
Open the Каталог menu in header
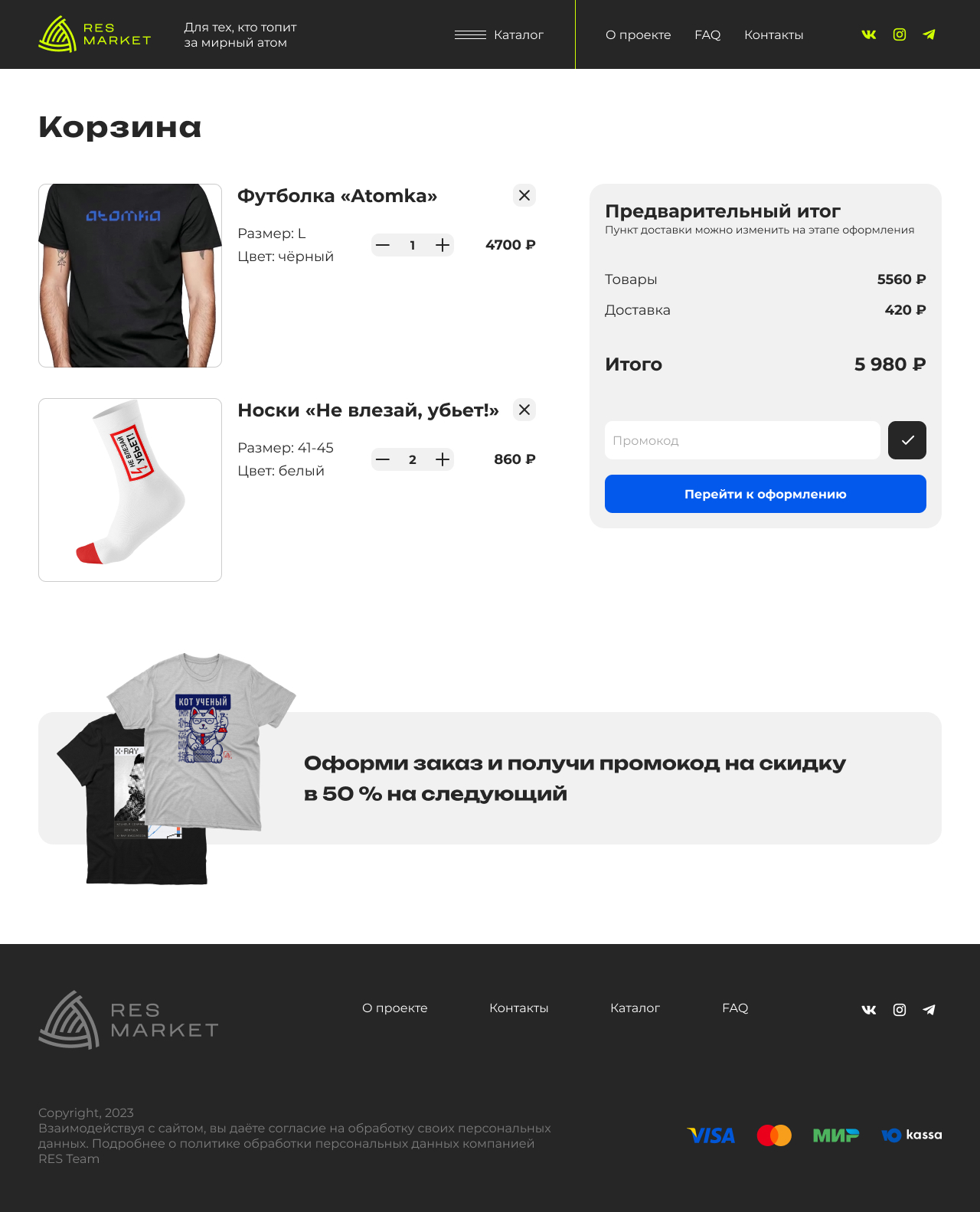tap(499, 34)
